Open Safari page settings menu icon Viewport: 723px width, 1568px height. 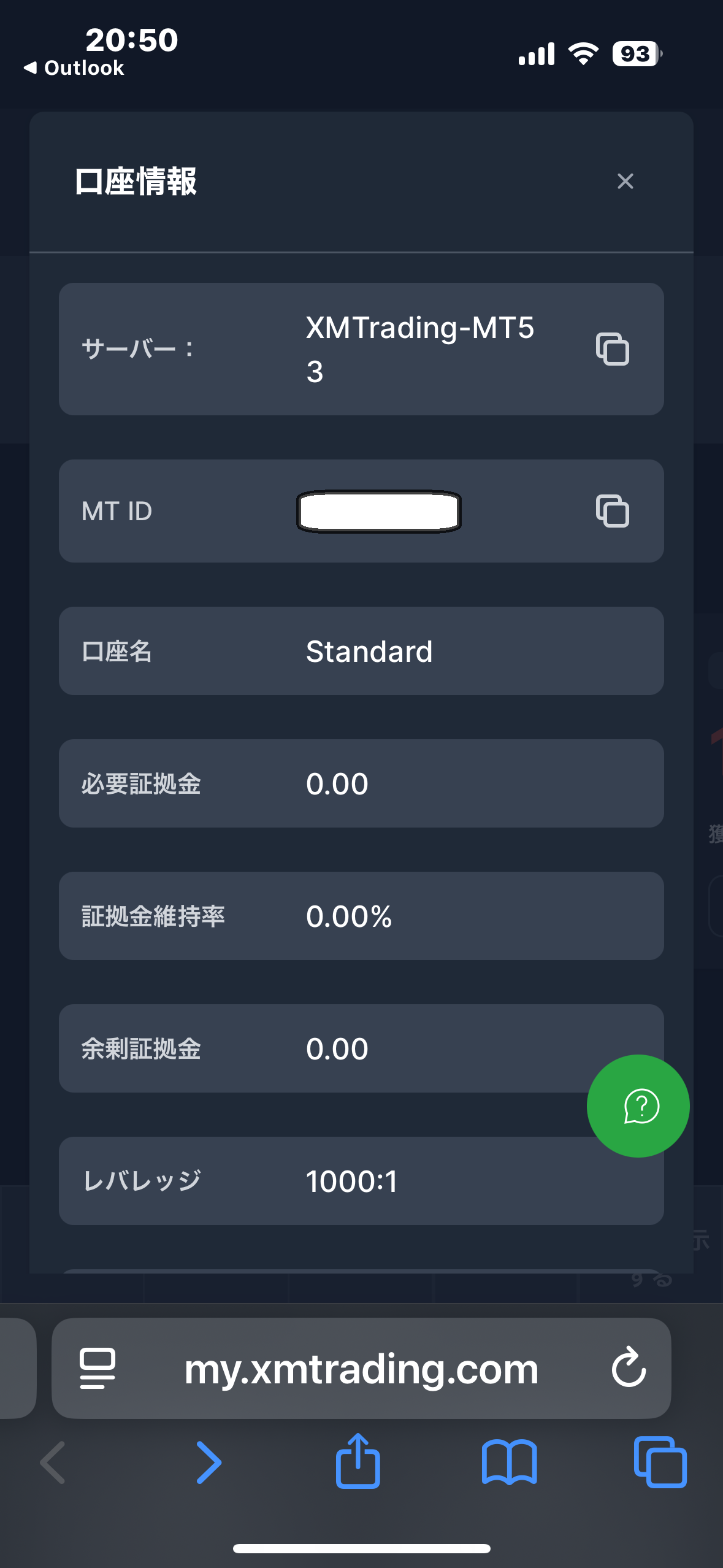tap(98, 1369)
